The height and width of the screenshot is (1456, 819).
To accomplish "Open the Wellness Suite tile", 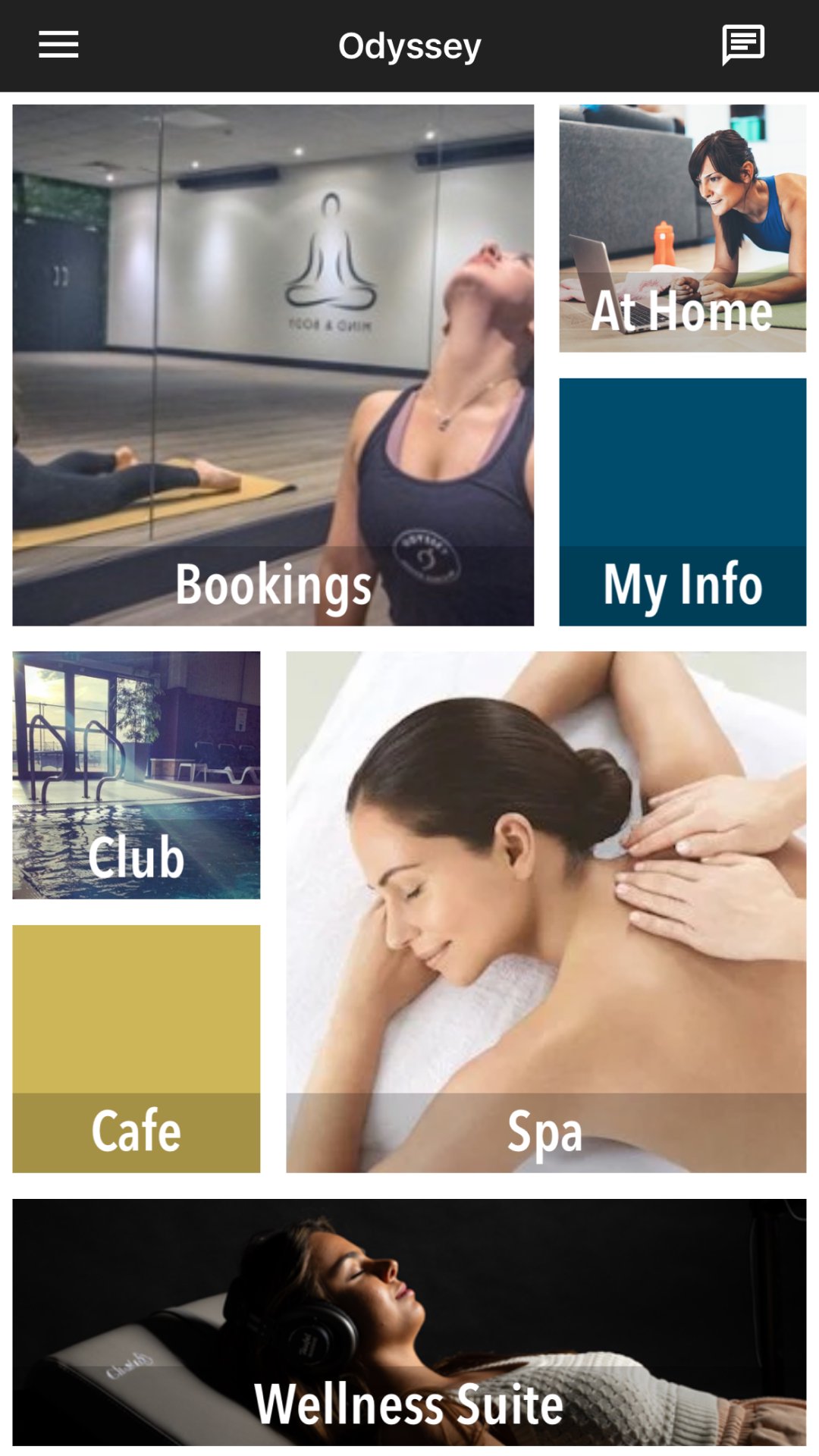I will pyautogui.click(x=409, y=1322).
